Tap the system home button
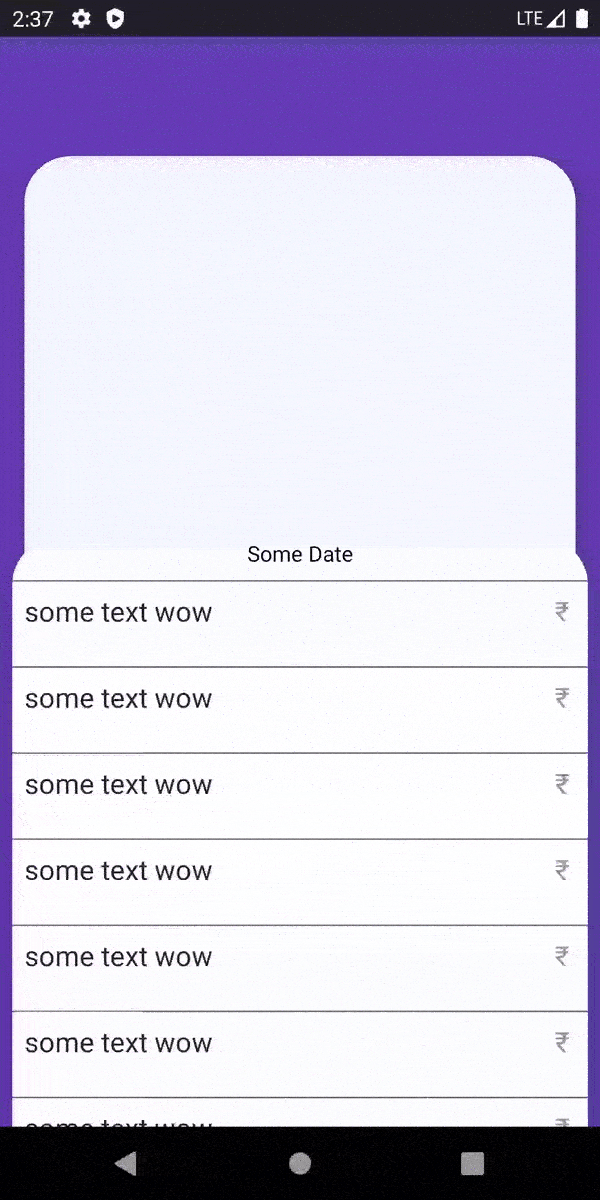 (299, 1163)
